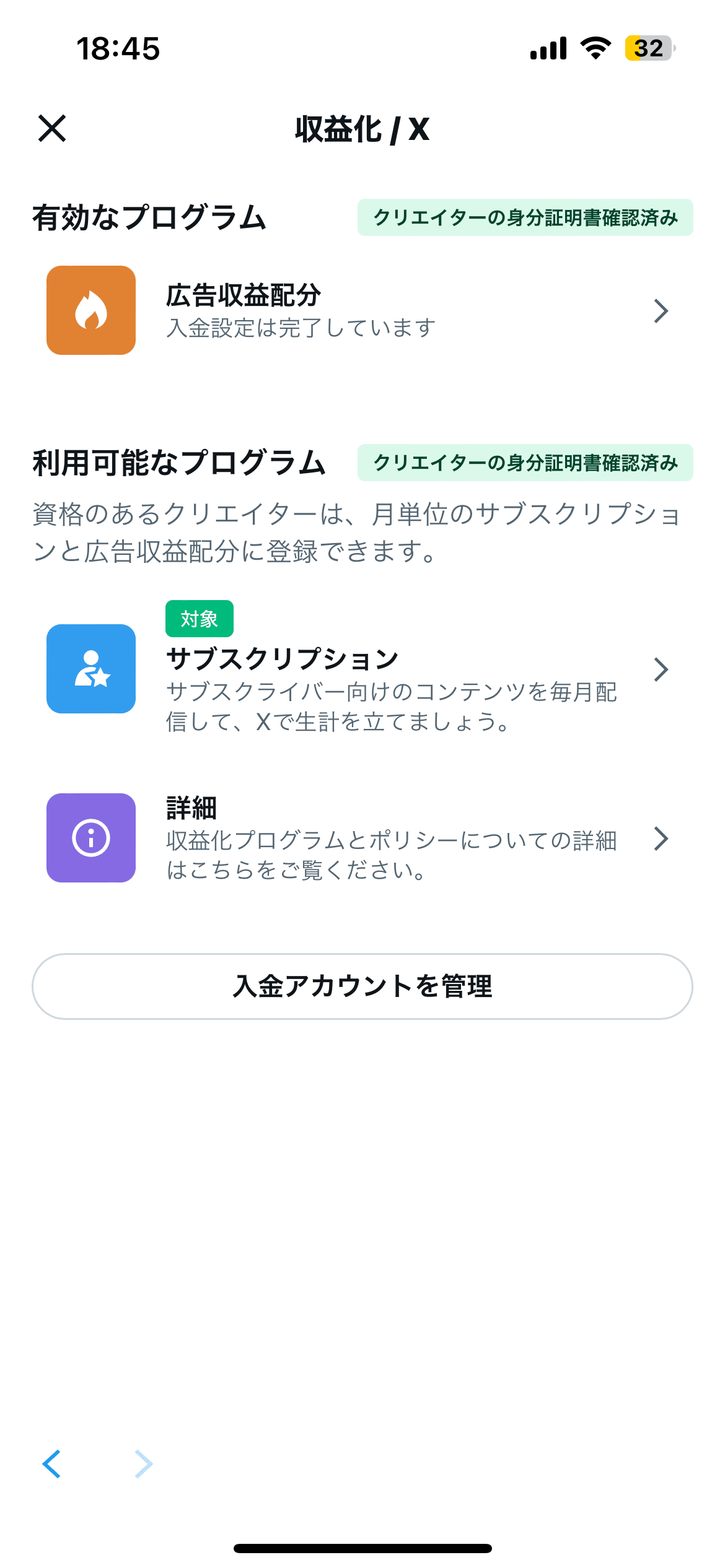Tap the verified ID badge beside 利用可能なプログラム
This screenshot has height=1568, width=725.
tap(526, 463)
